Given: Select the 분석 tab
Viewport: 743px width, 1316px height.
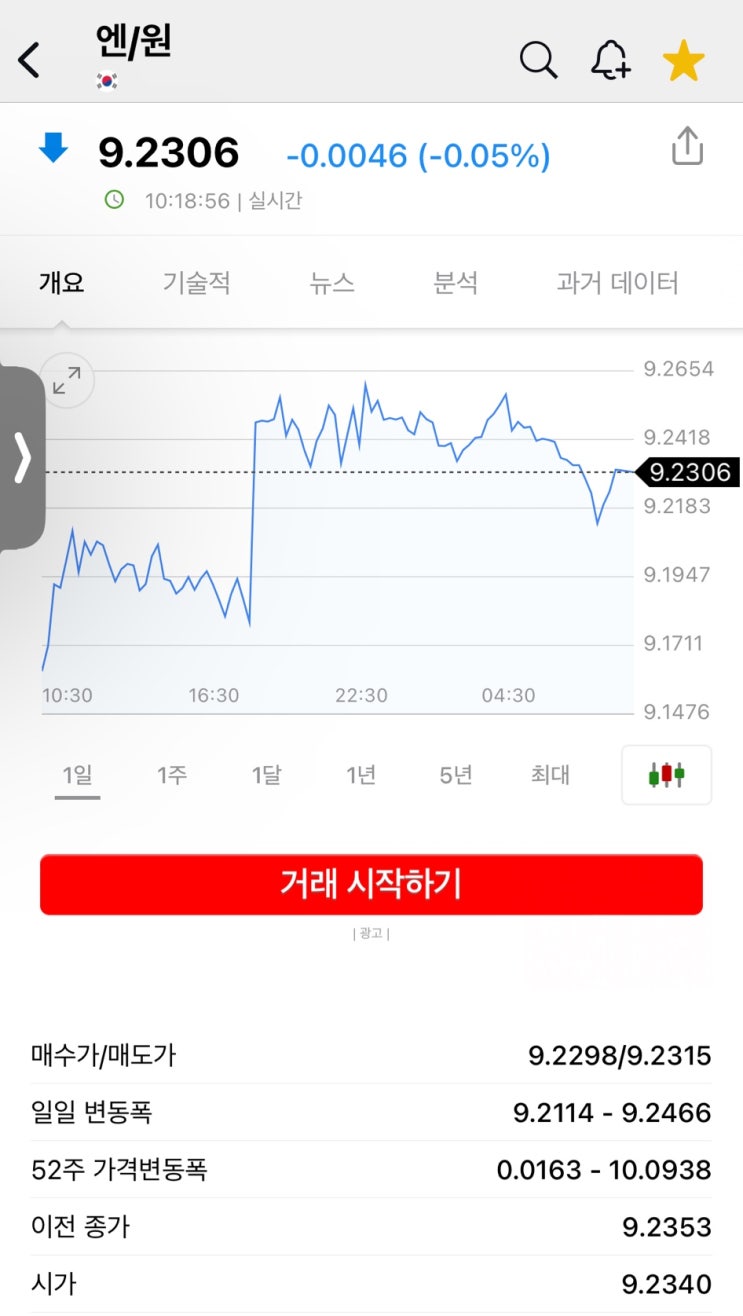Looking at the screenshot, I should point(456,283).
